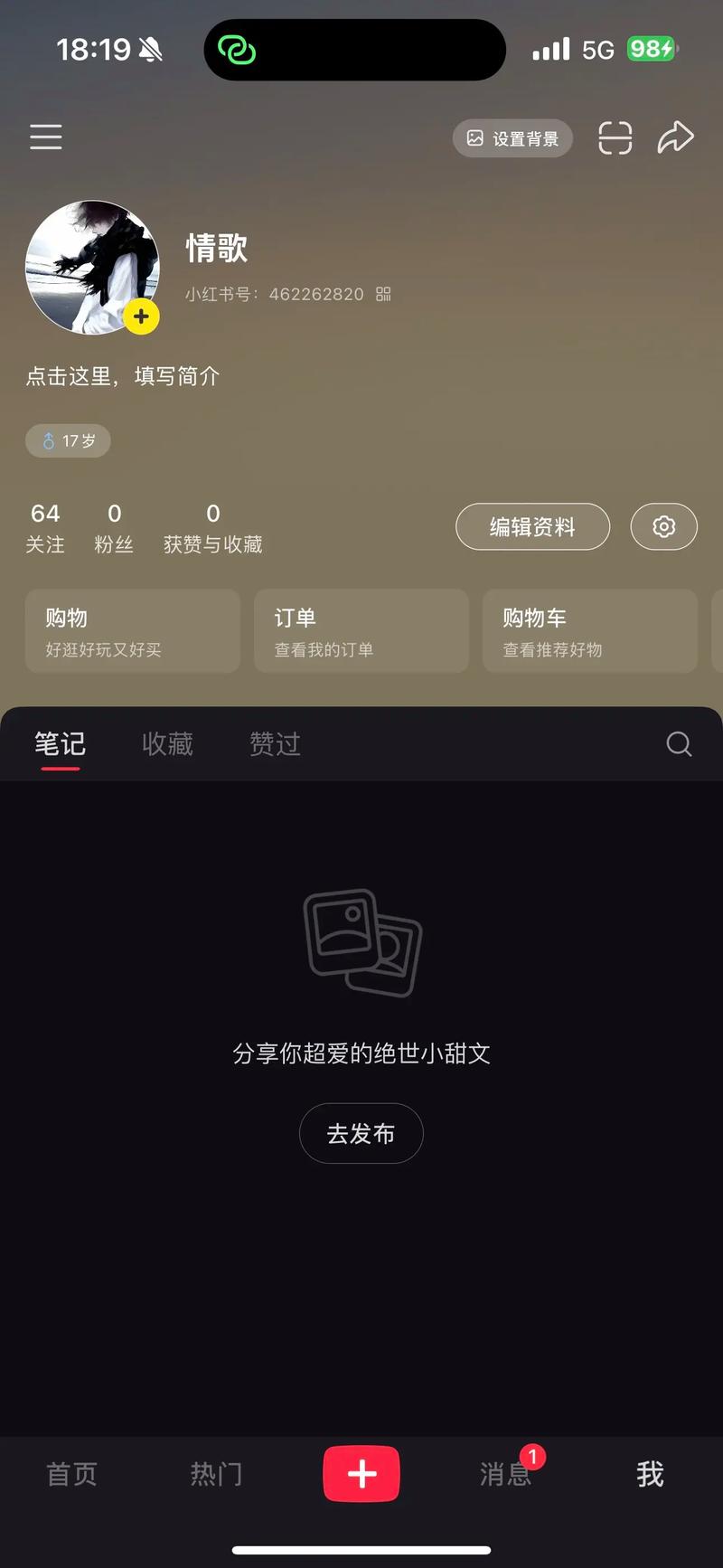This screenshot has width=723, height=1568.
Task: Open settings gear button
Action: pyautogui.click(x=663, y=527)
